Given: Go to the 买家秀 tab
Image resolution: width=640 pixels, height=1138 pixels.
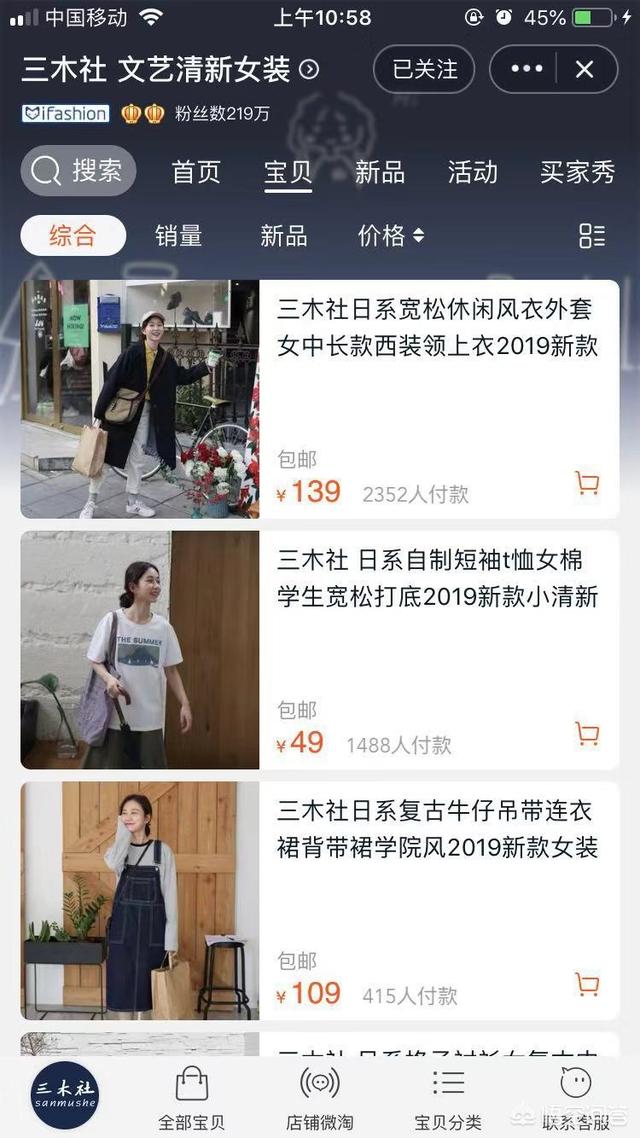Looking at the screenshot, I should point(577,172).
